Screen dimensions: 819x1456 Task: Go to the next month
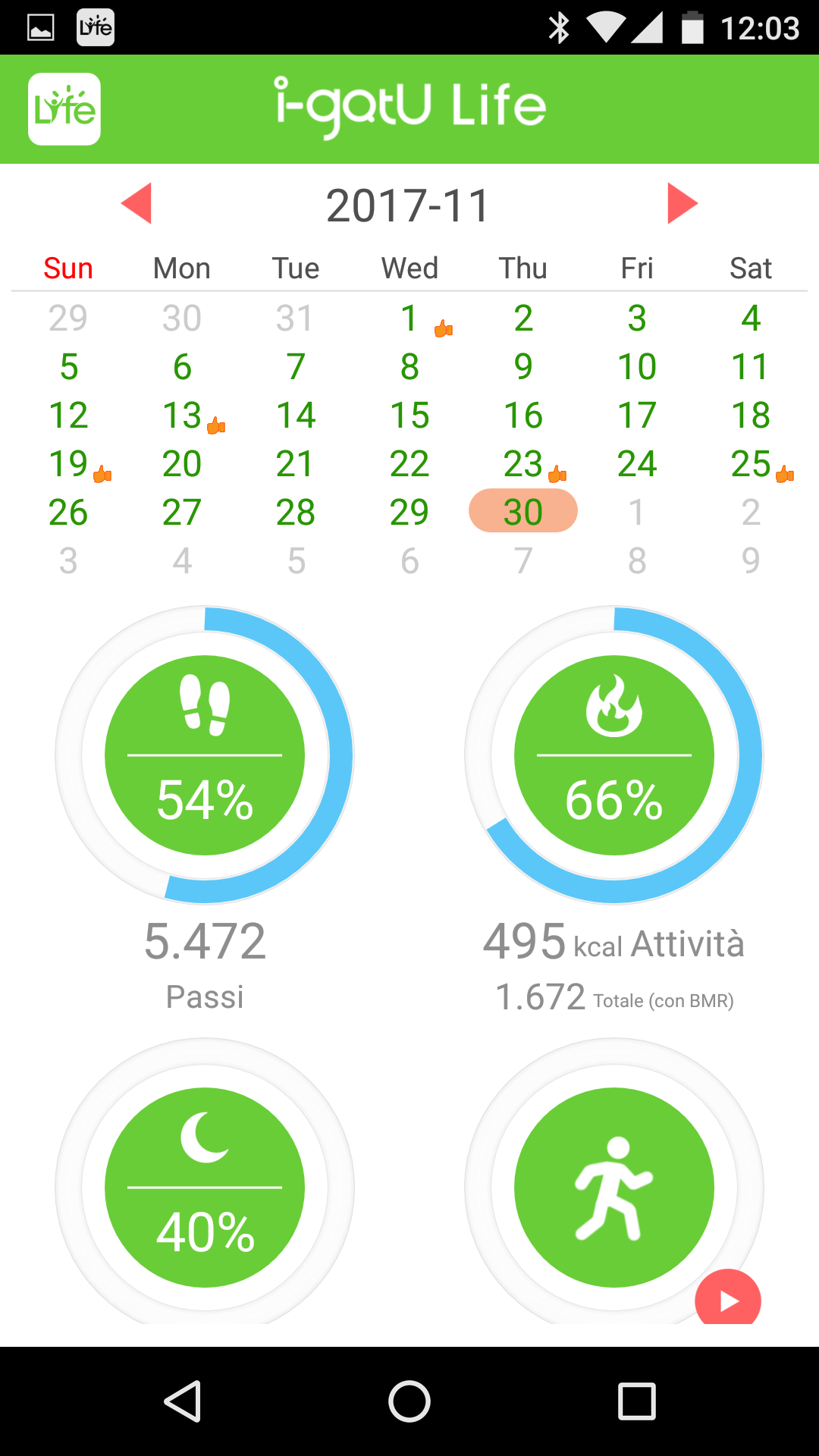coord(682,203)
